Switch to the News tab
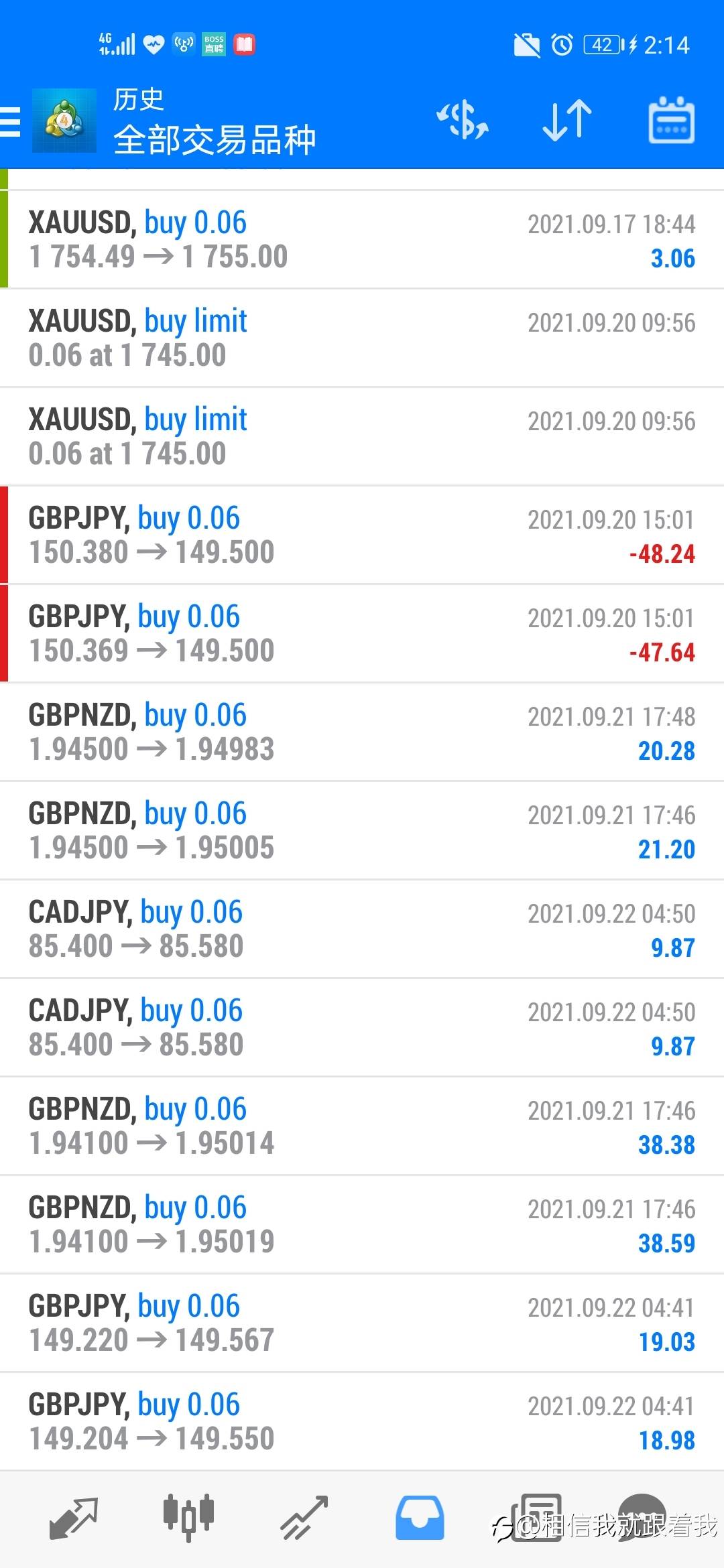 click(x=536, y=1517)
